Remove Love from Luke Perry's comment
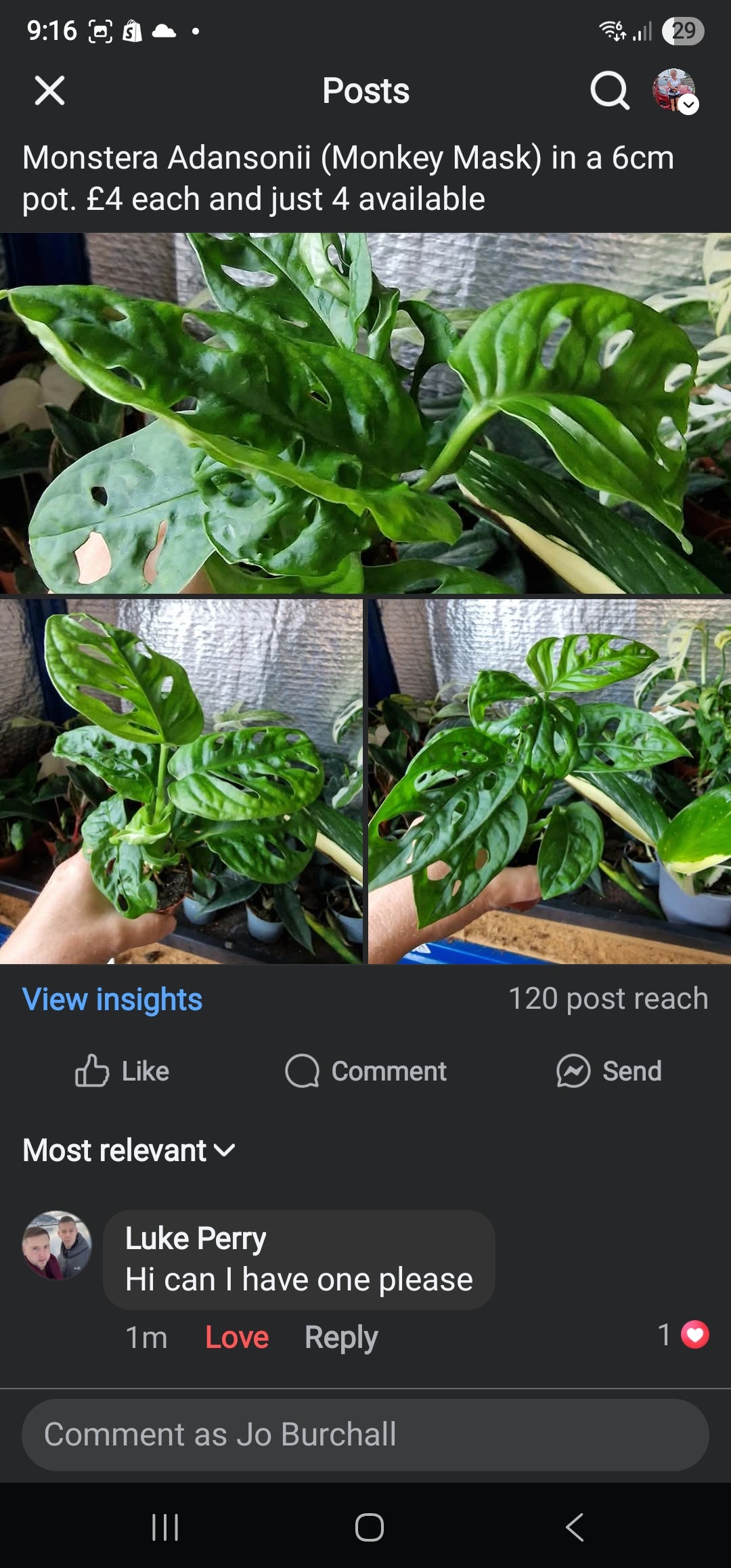The image size is (731, 1568). 237,1337
